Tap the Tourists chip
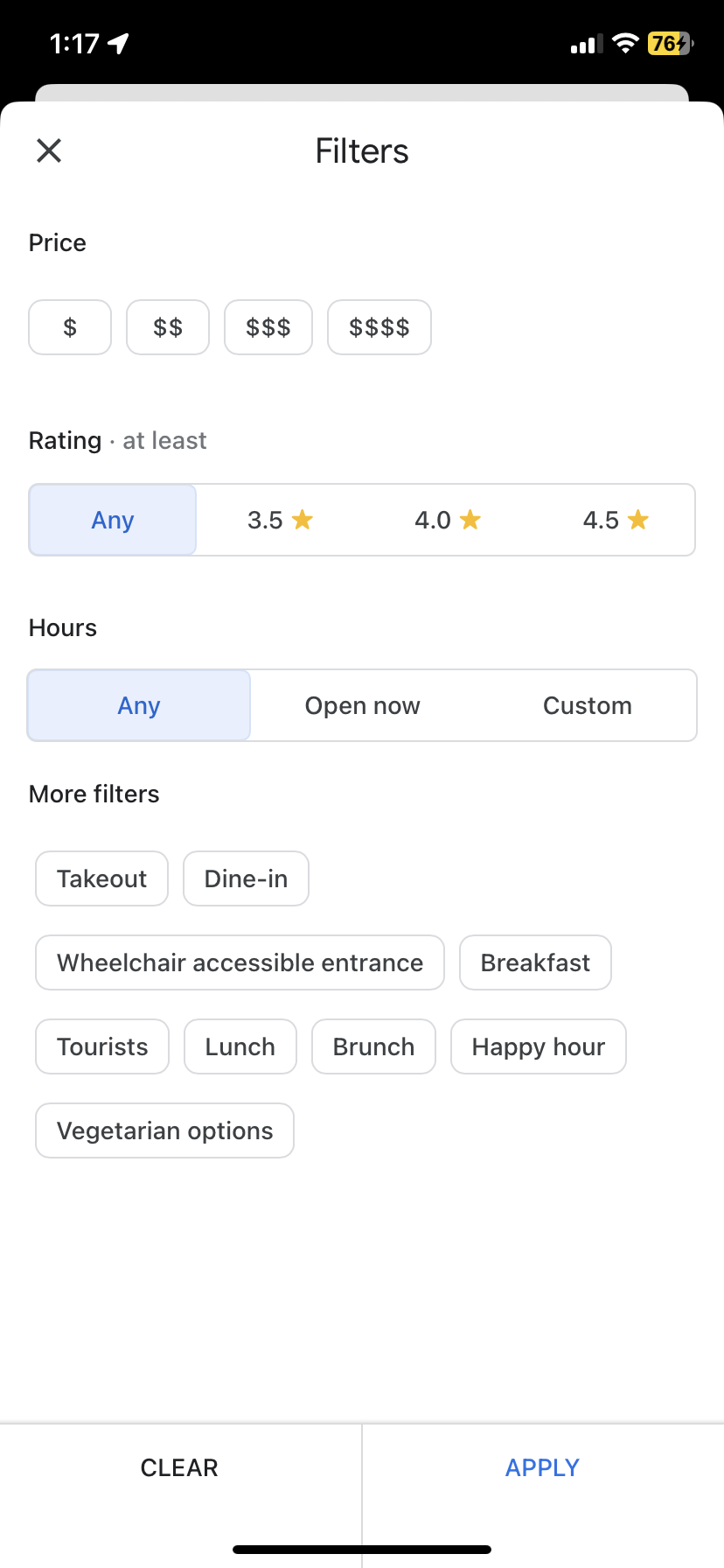The width and height of the screenshot is (724, 1568). tap(102, 1046)
